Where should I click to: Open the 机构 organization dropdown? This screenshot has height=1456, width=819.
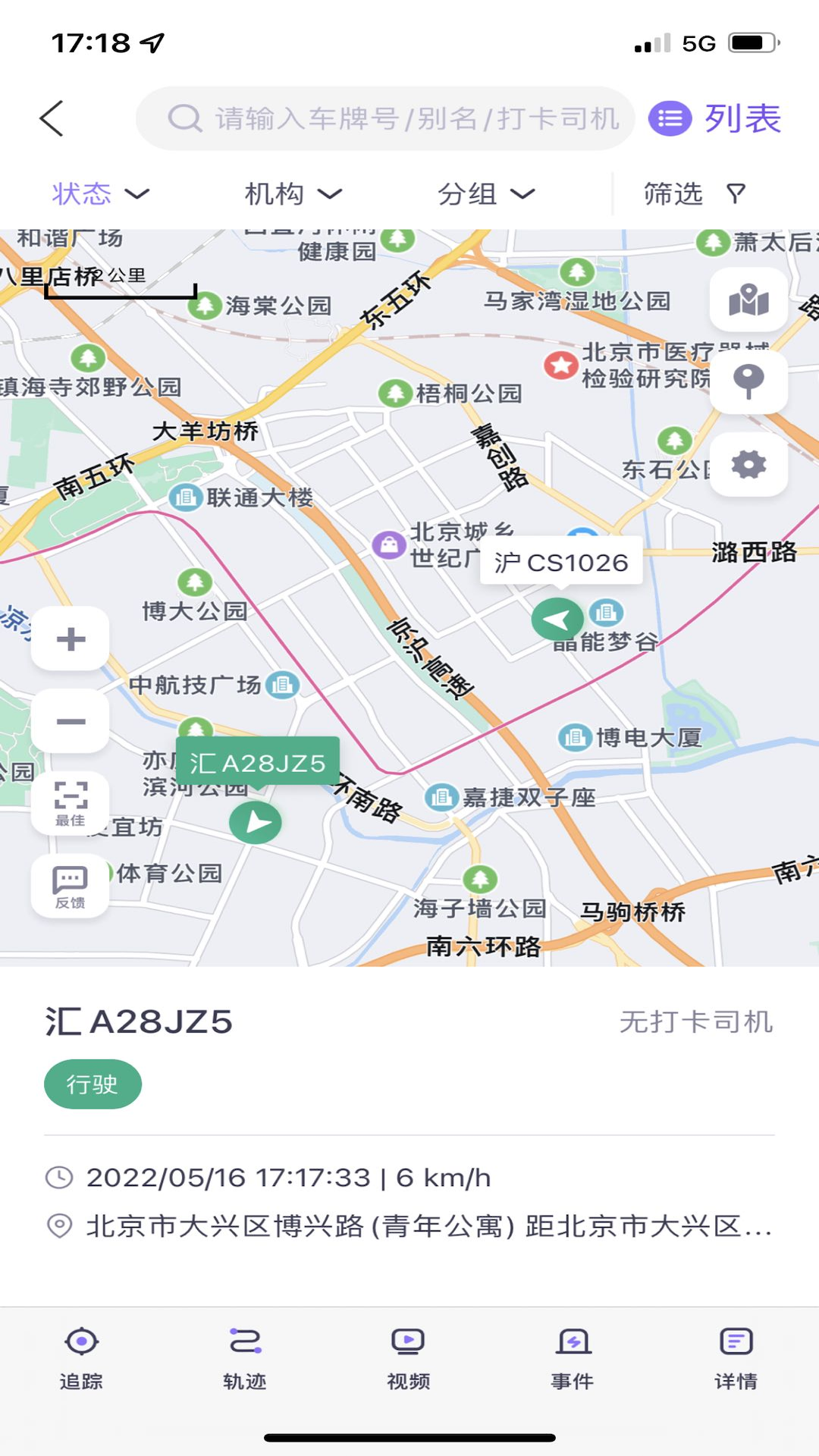coord(292,194)
